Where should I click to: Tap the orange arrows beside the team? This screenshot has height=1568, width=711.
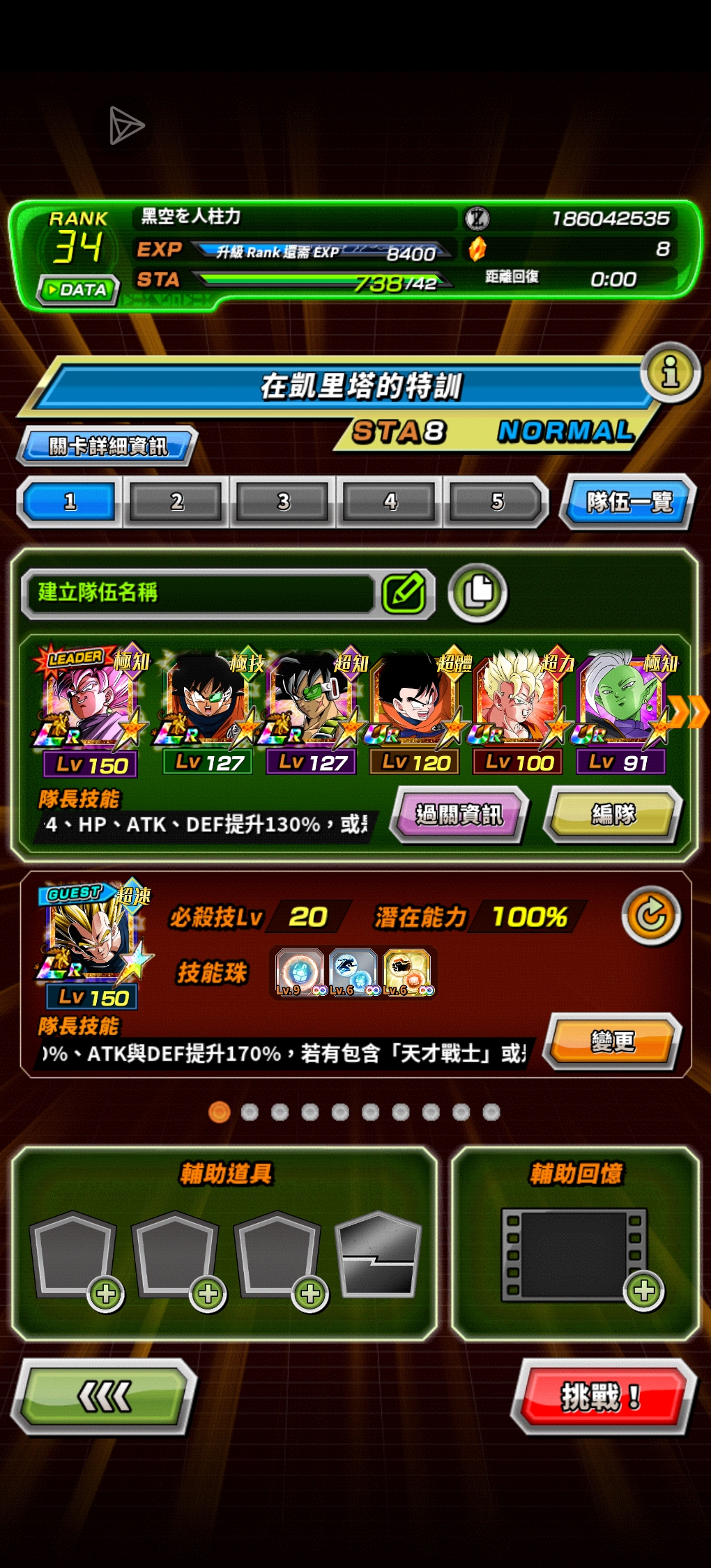pyautogui.click(x=687, y=712)
